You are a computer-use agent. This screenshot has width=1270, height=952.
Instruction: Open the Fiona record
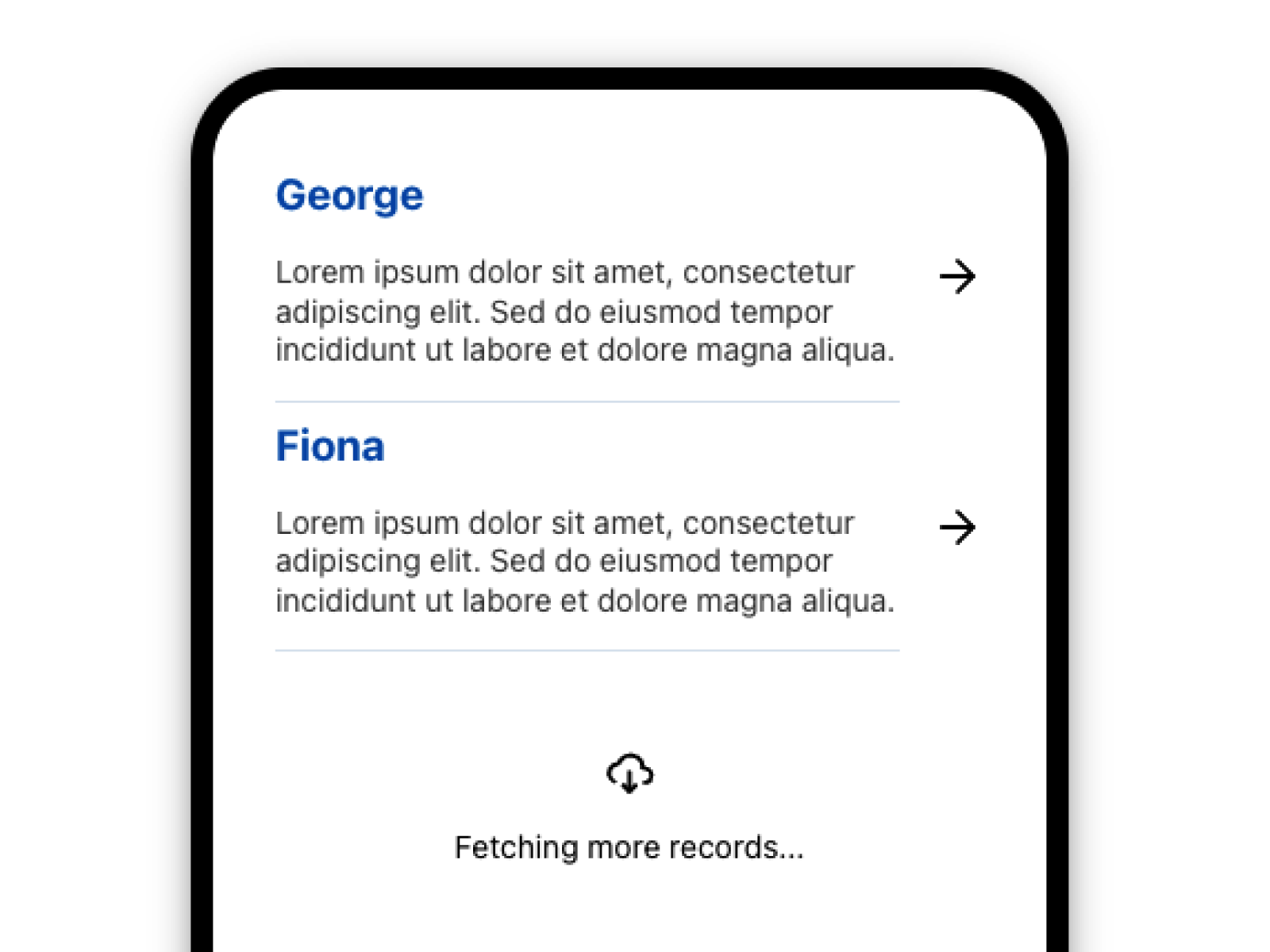(956, 527)
